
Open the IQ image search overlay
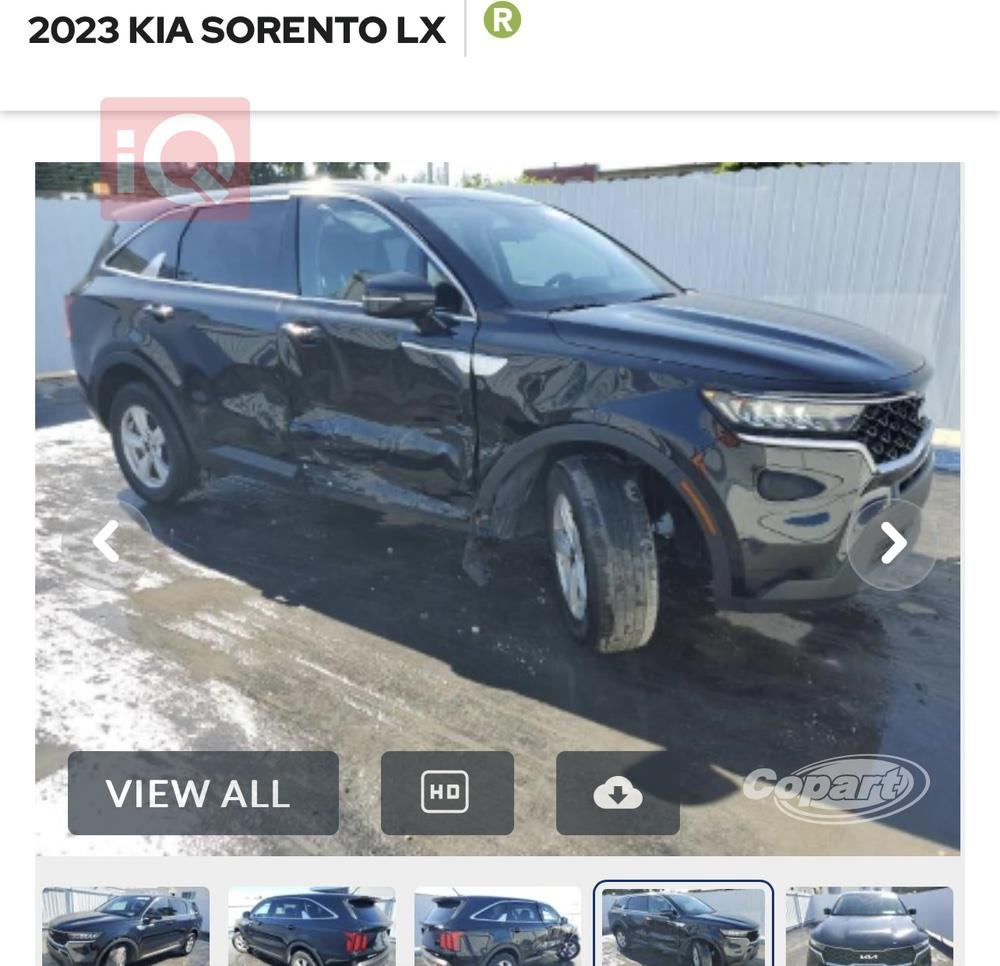pyautogui.click(x=175, y=158)
